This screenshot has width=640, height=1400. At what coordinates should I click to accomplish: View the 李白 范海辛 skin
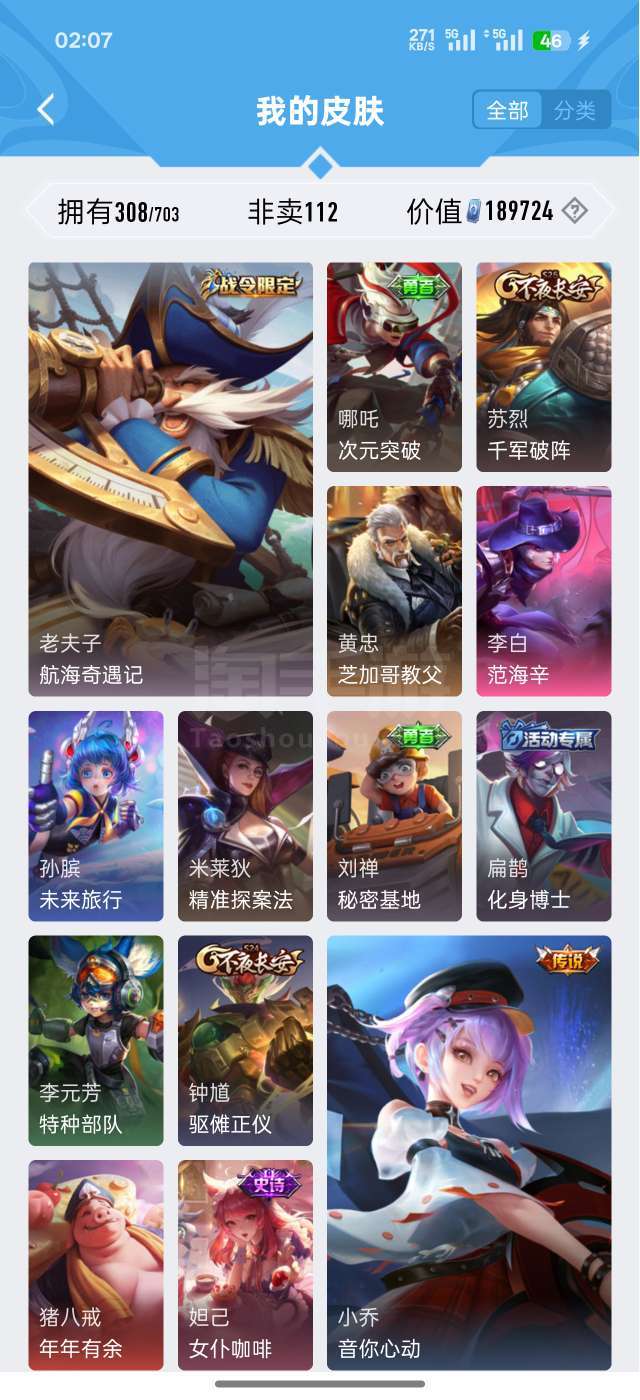coord(543,590)
